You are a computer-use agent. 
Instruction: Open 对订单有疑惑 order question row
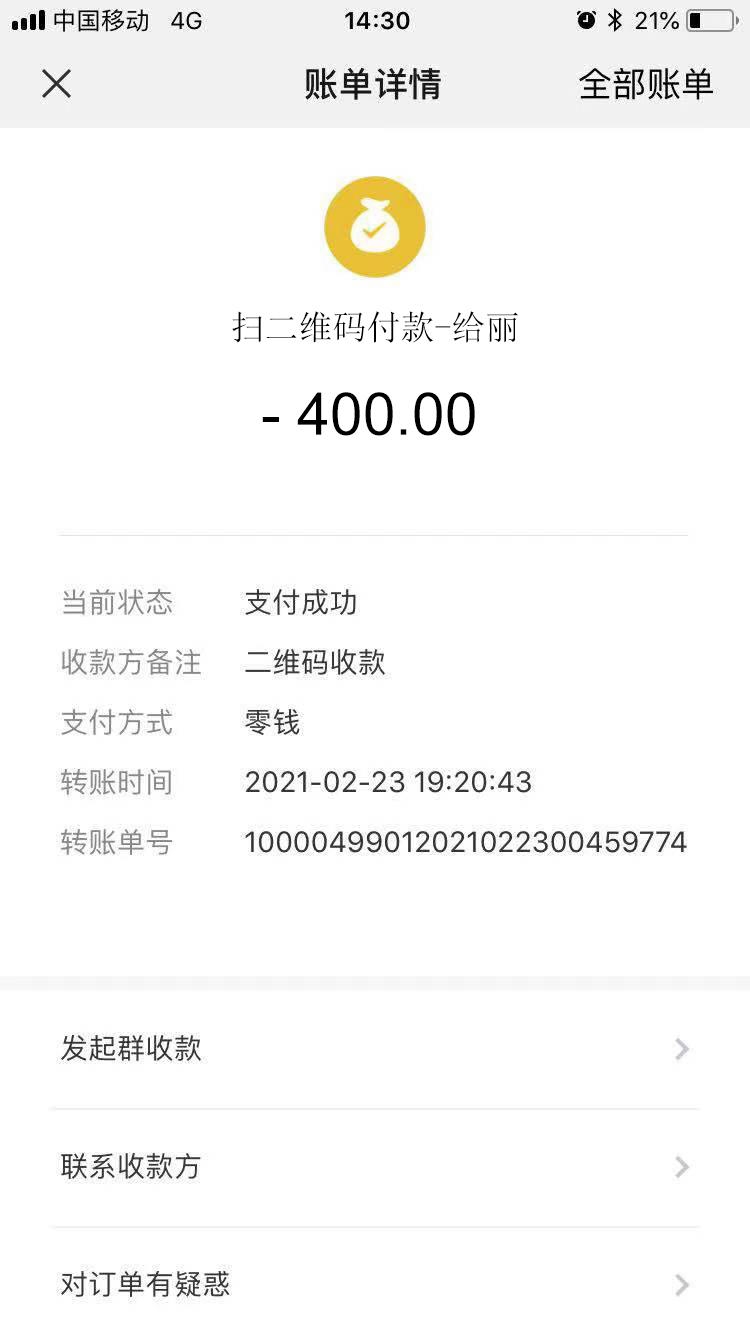pyautogui.click(x=374, y=1285)
